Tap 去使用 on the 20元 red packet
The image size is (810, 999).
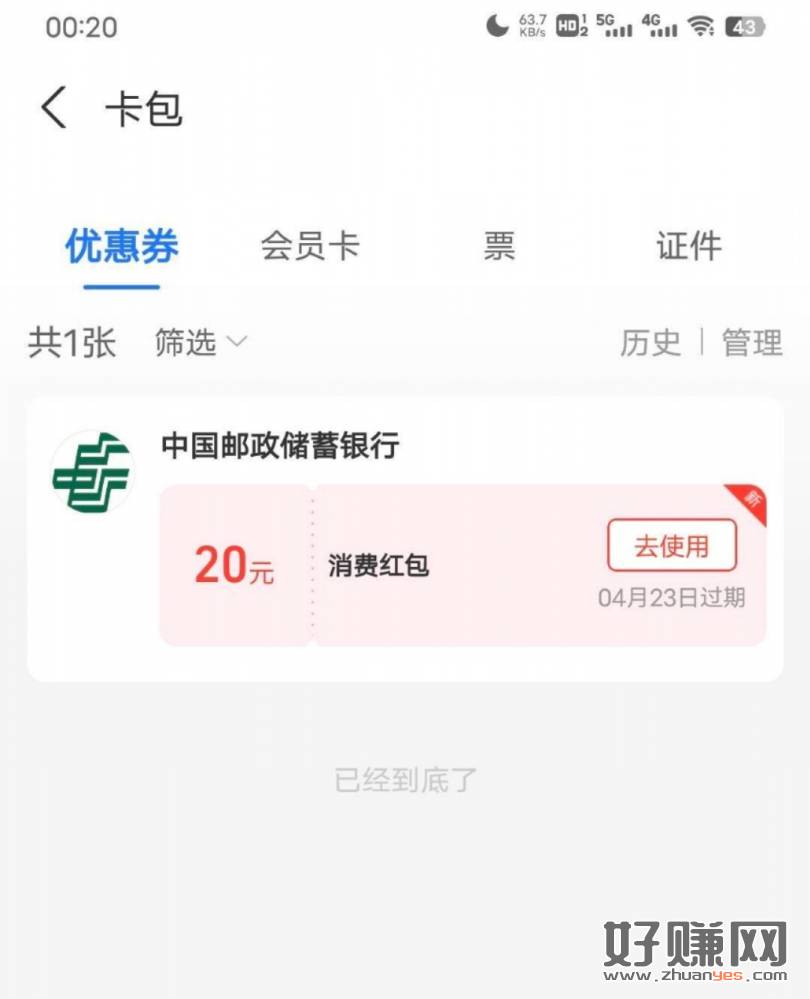[671, 546]
